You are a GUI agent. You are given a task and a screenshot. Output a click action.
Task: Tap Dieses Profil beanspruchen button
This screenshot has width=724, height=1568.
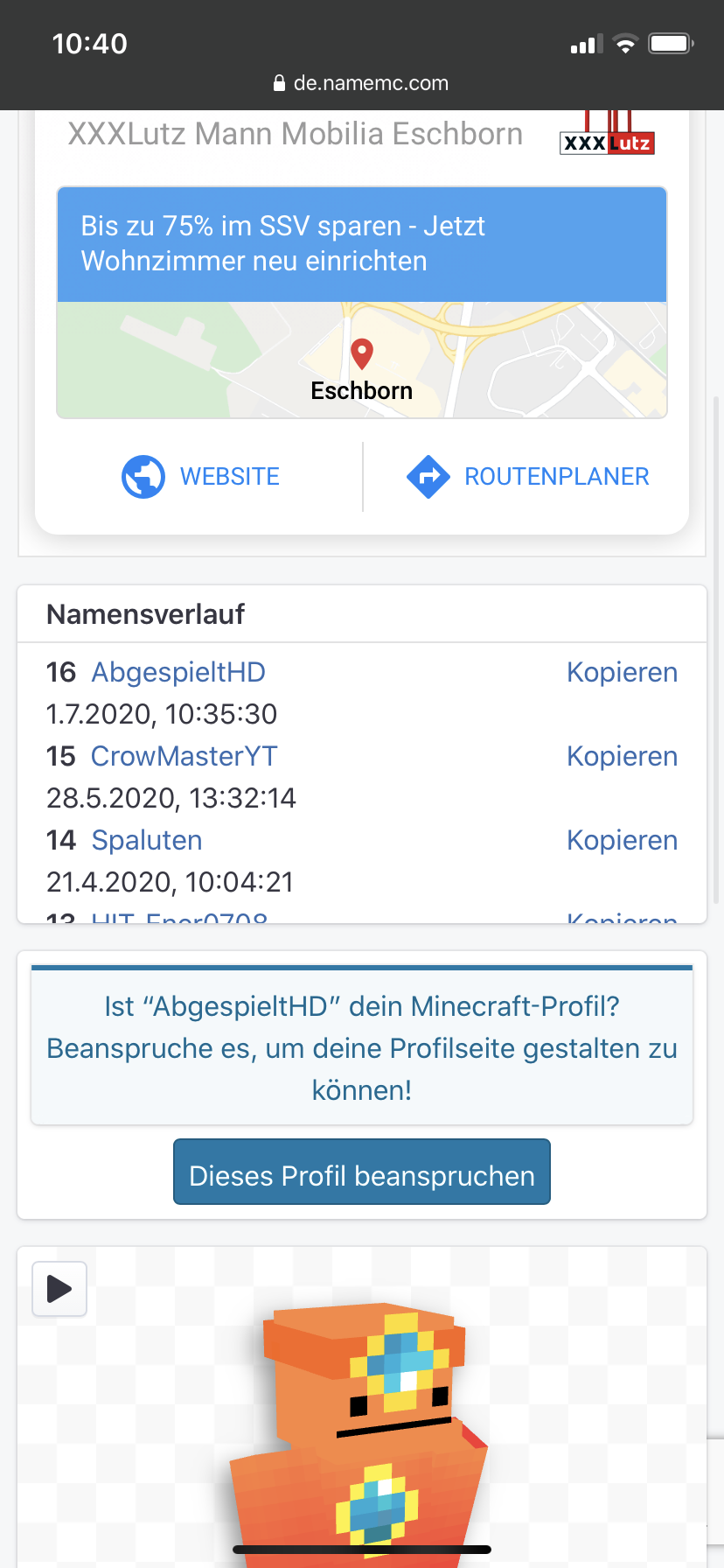click(x=362, y=1172)
